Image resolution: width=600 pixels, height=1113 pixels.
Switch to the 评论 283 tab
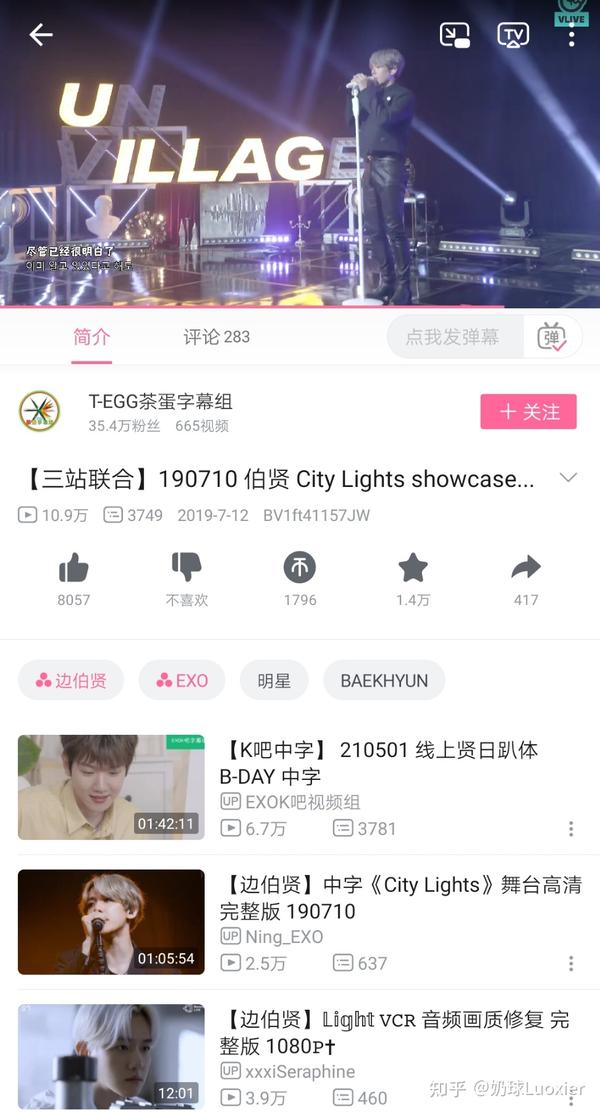tap(216, 337)
